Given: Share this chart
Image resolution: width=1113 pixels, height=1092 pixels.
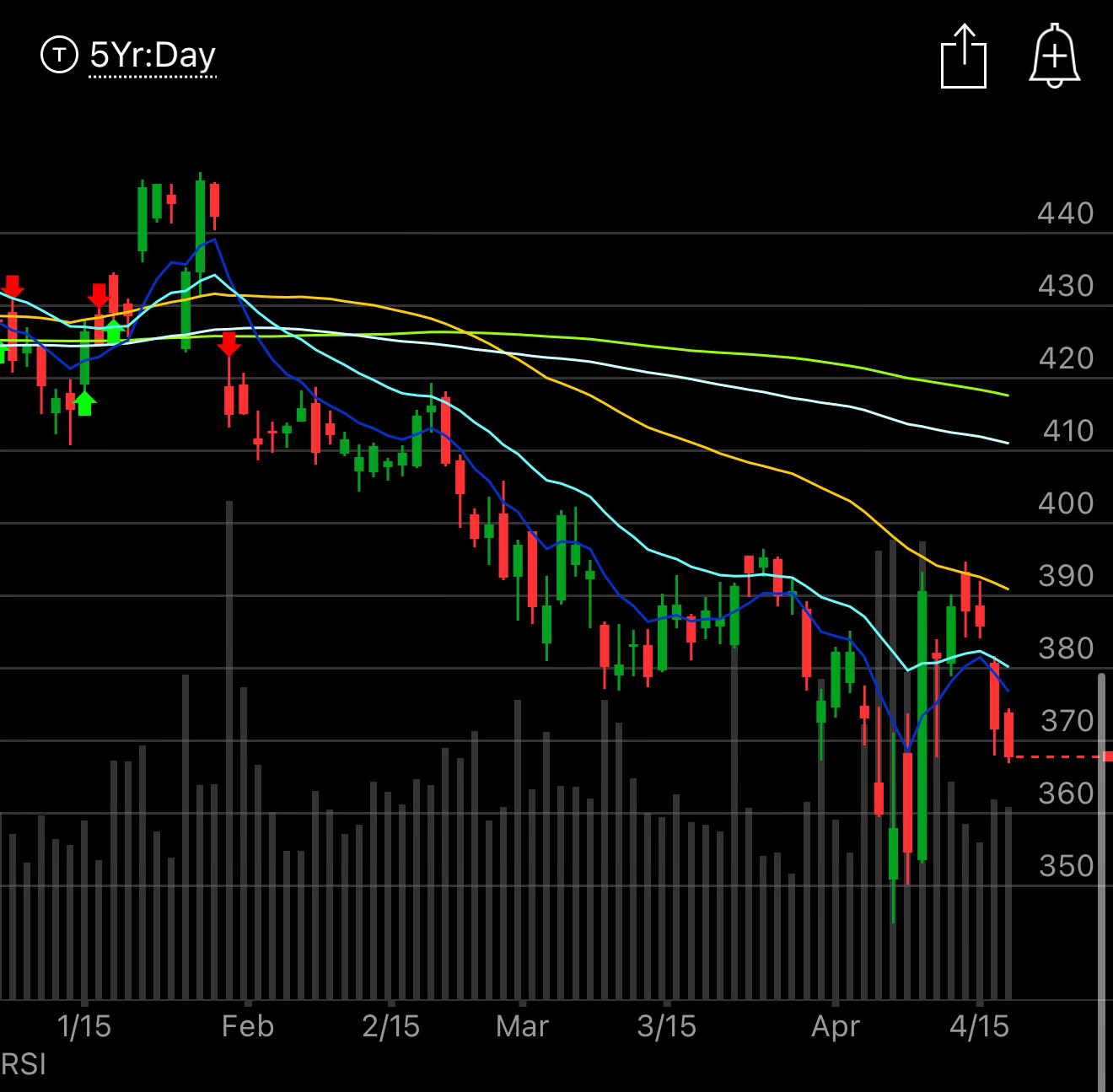Looking at the screenshot, I should click(963, 56).
